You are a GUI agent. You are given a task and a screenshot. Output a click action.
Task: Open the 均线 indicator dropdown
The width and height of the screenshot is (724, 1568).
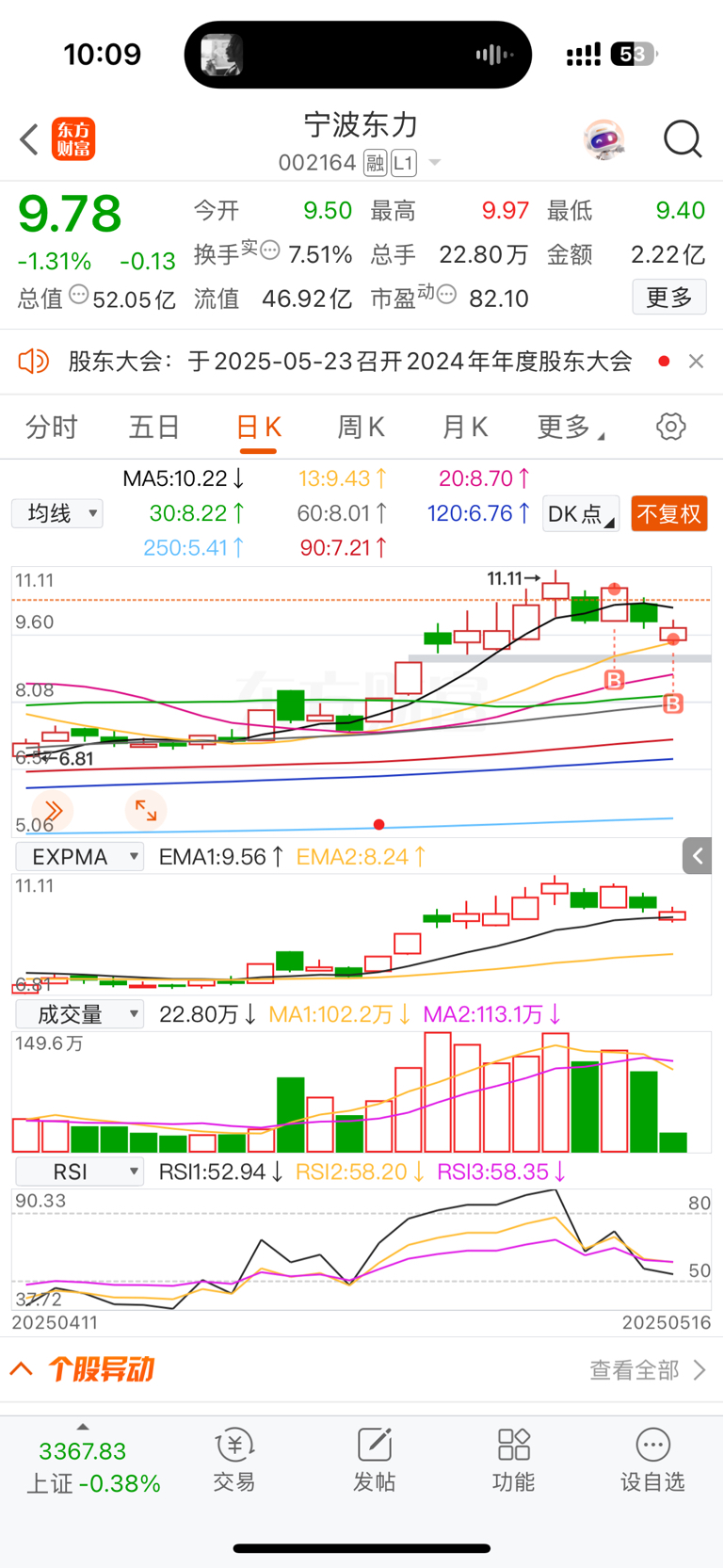tap(57, 513)
